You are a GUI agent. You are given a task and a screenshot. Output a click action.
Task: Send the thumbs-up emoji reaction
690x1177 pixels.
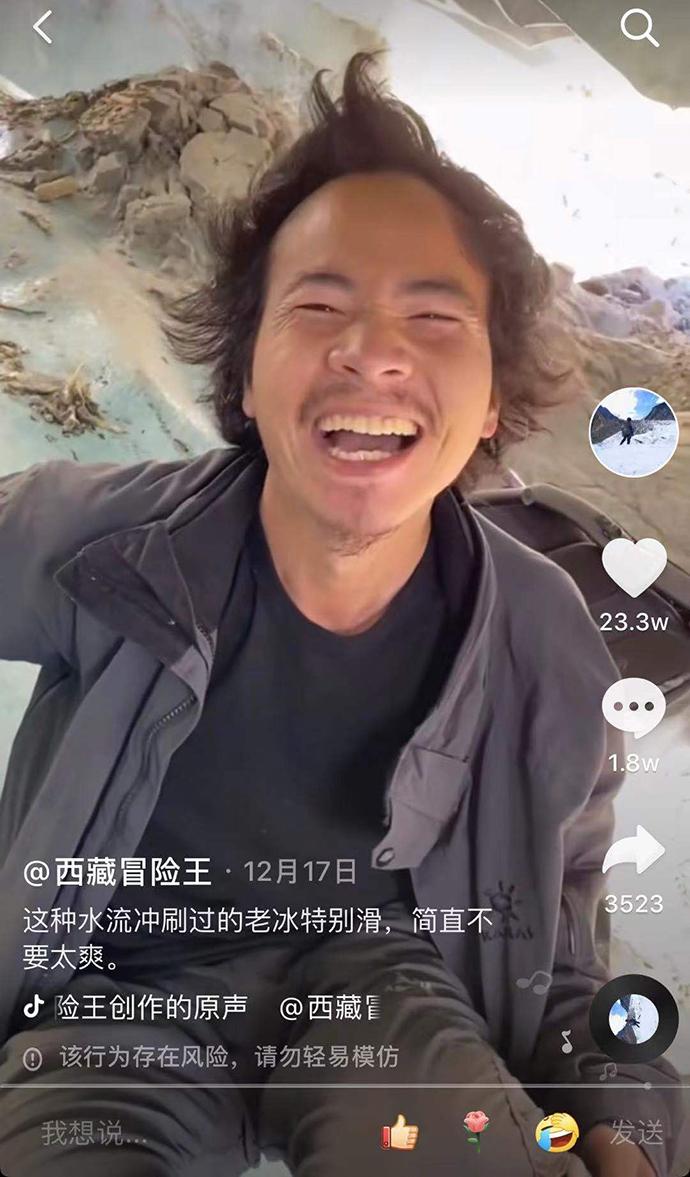[x=399, y=1133]
